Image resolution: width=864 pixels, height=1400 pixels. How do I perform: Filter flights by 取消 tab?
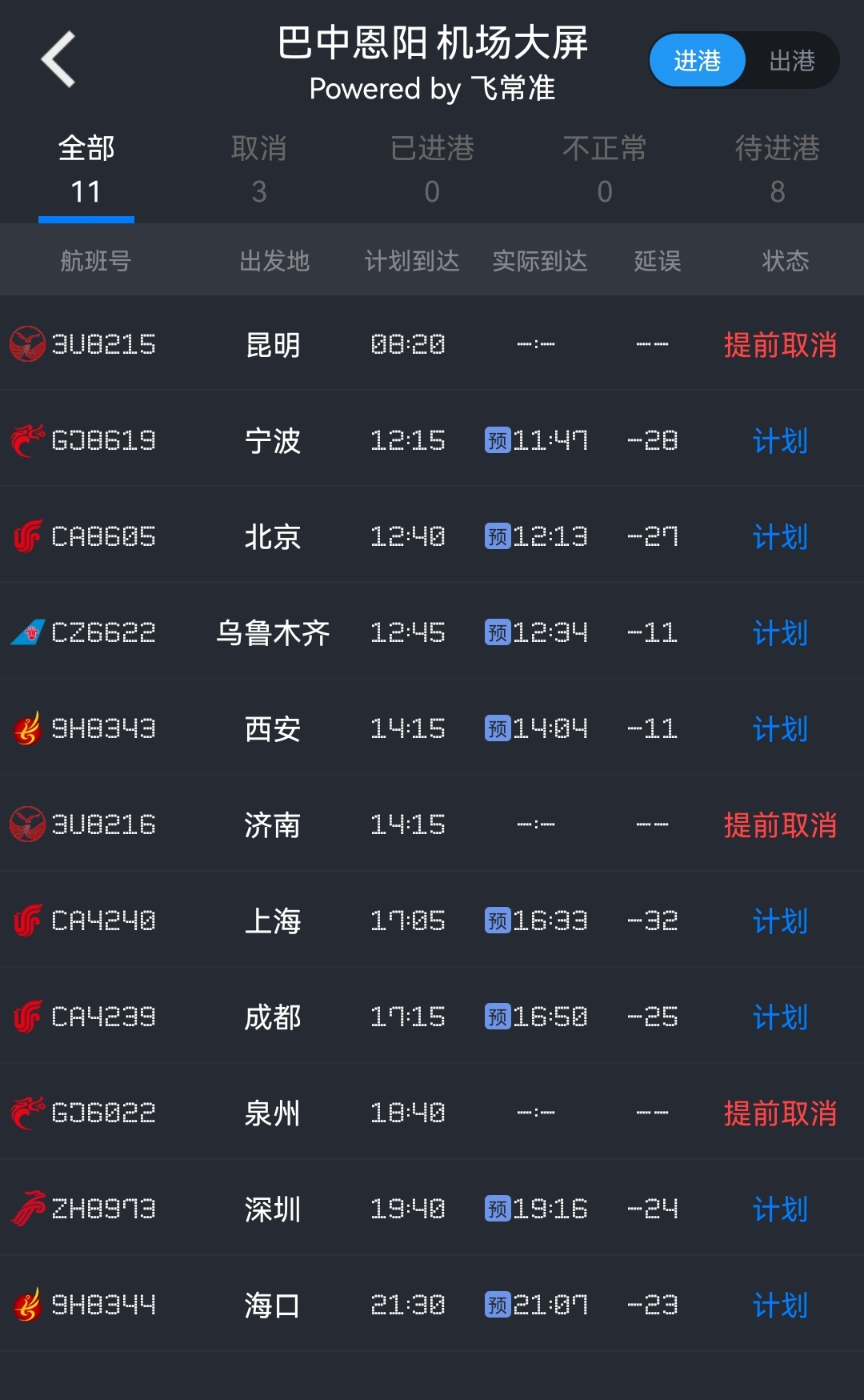pos(258,170)
